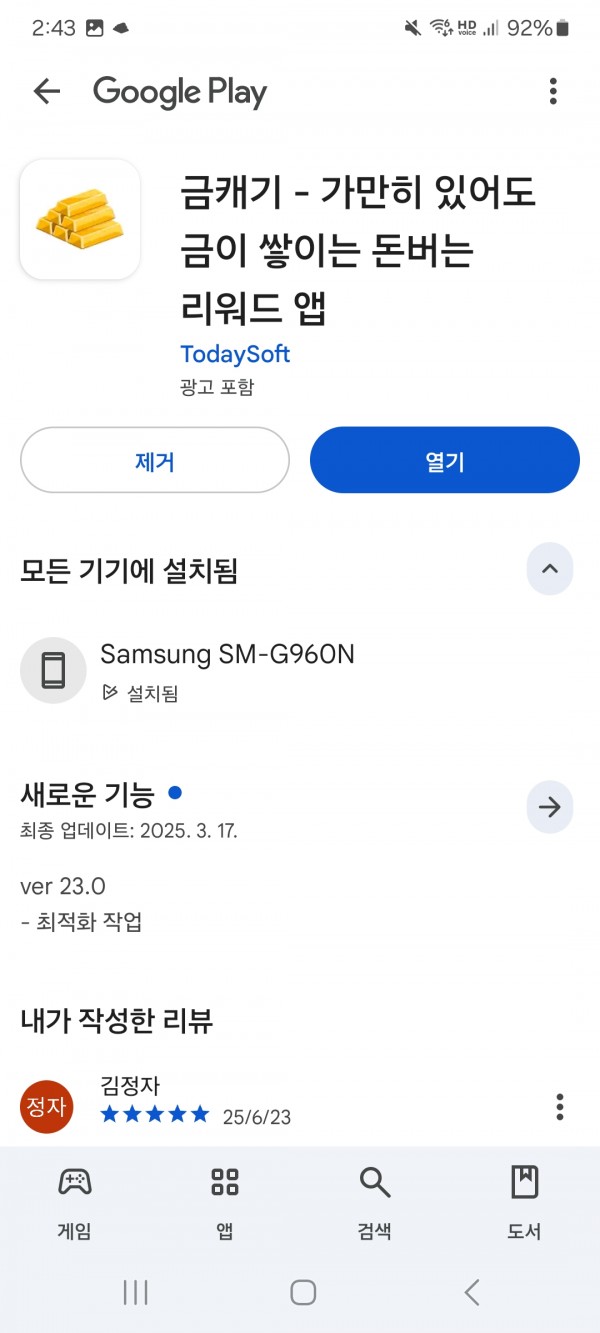This screenshot has width=600, height=1333.
Task: Tap the 제거 button to uninstall
Action: pos(155,460)
